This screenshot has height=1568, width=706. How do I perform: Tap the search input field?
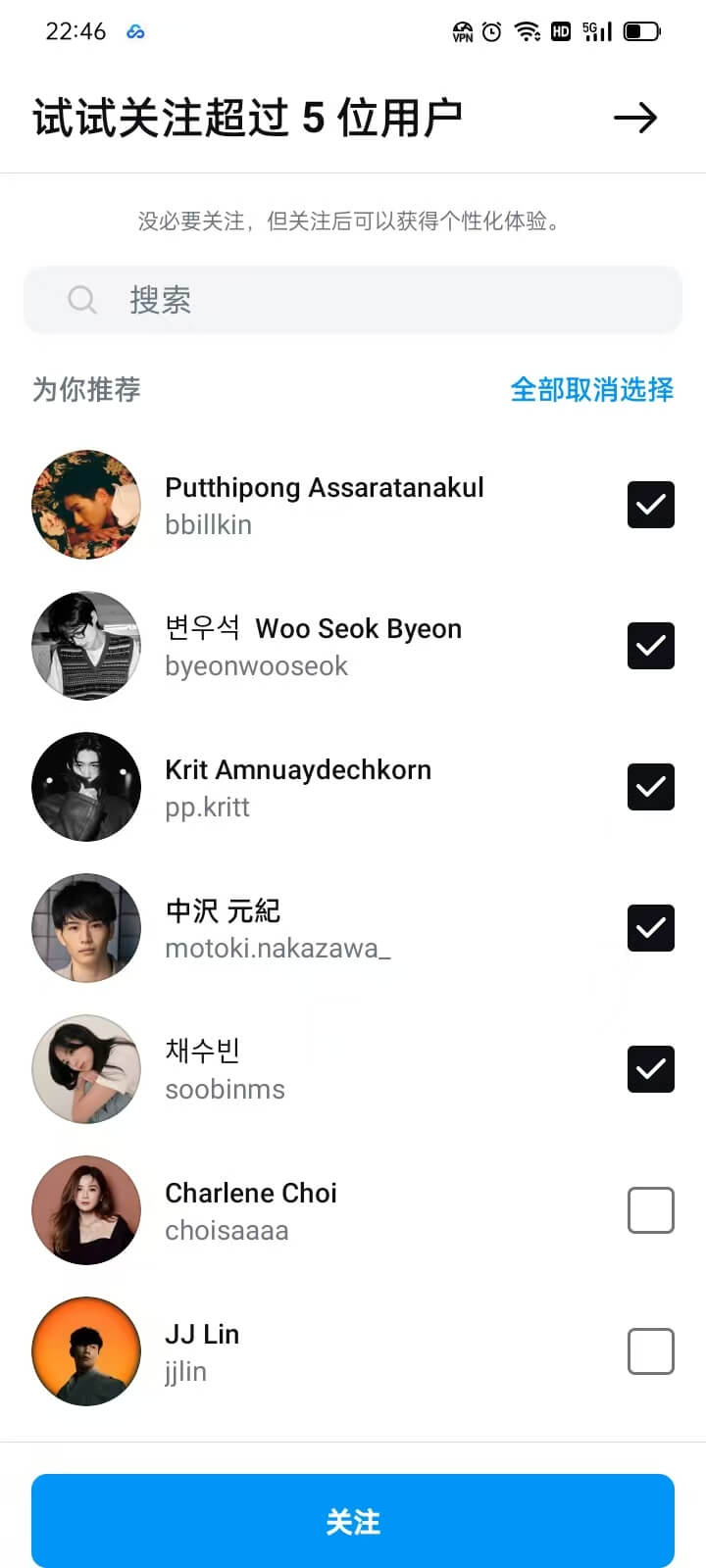click(353, 300)
